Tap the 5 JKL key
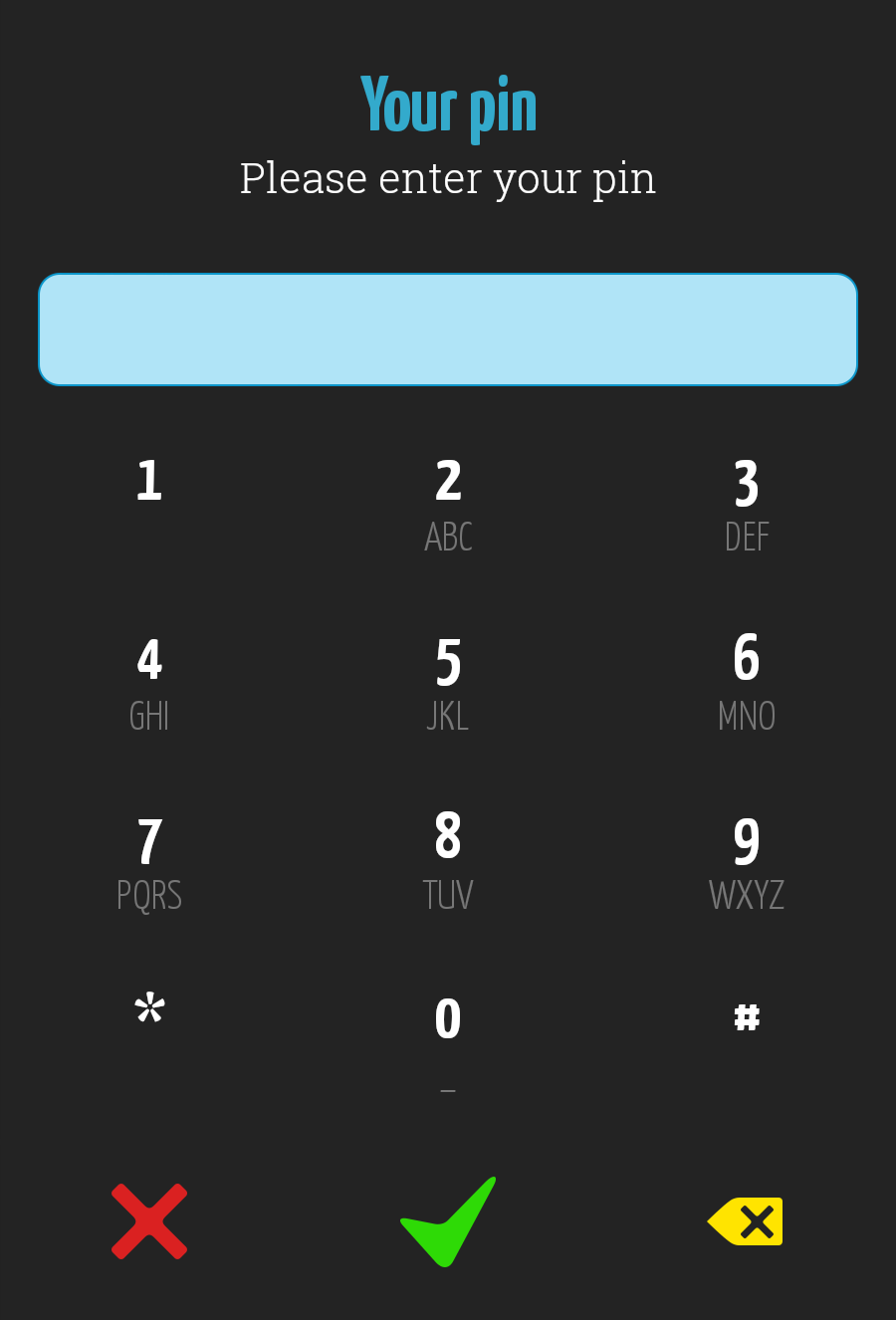896x1320 pixels. [x=448, y=682]
